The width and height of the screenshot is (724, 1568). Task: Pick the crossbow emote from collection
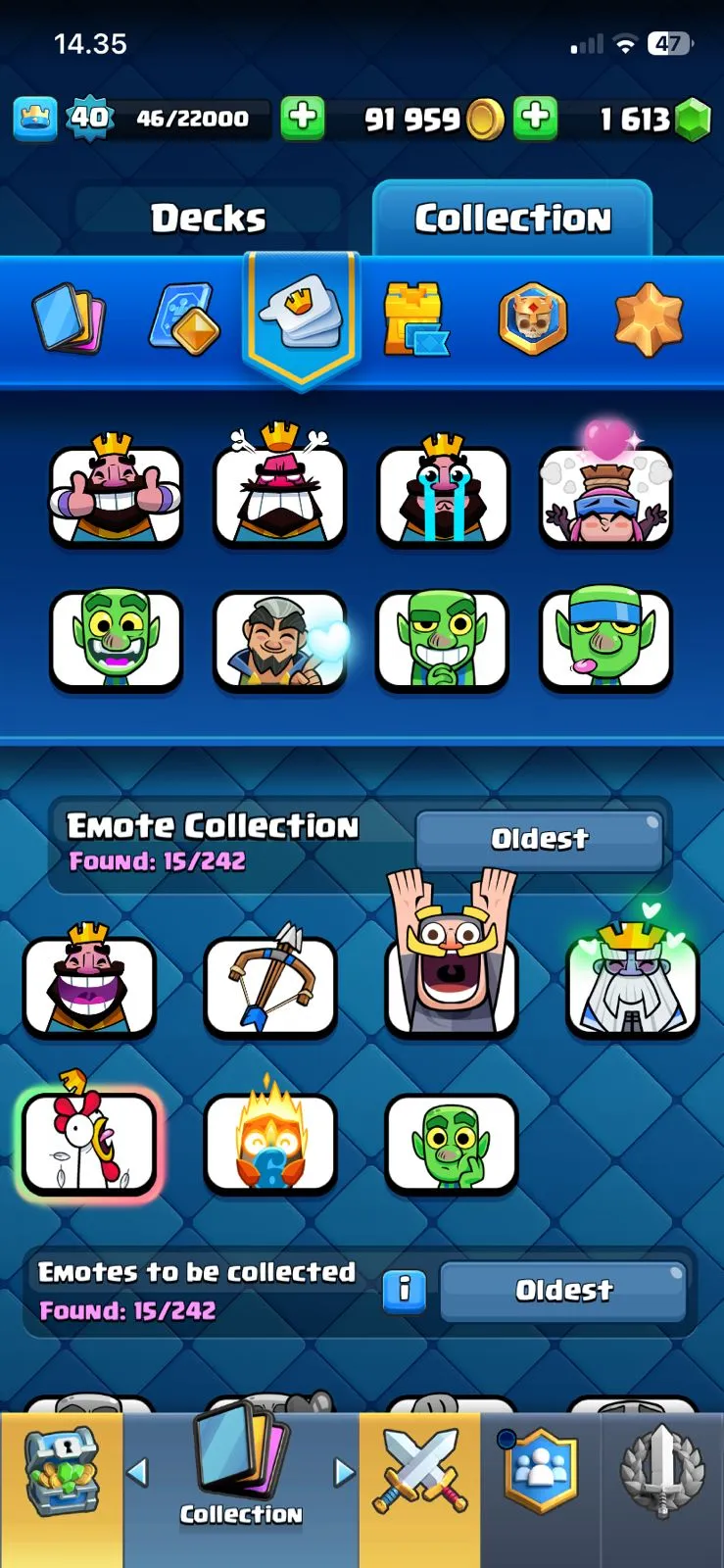[270, 983]
